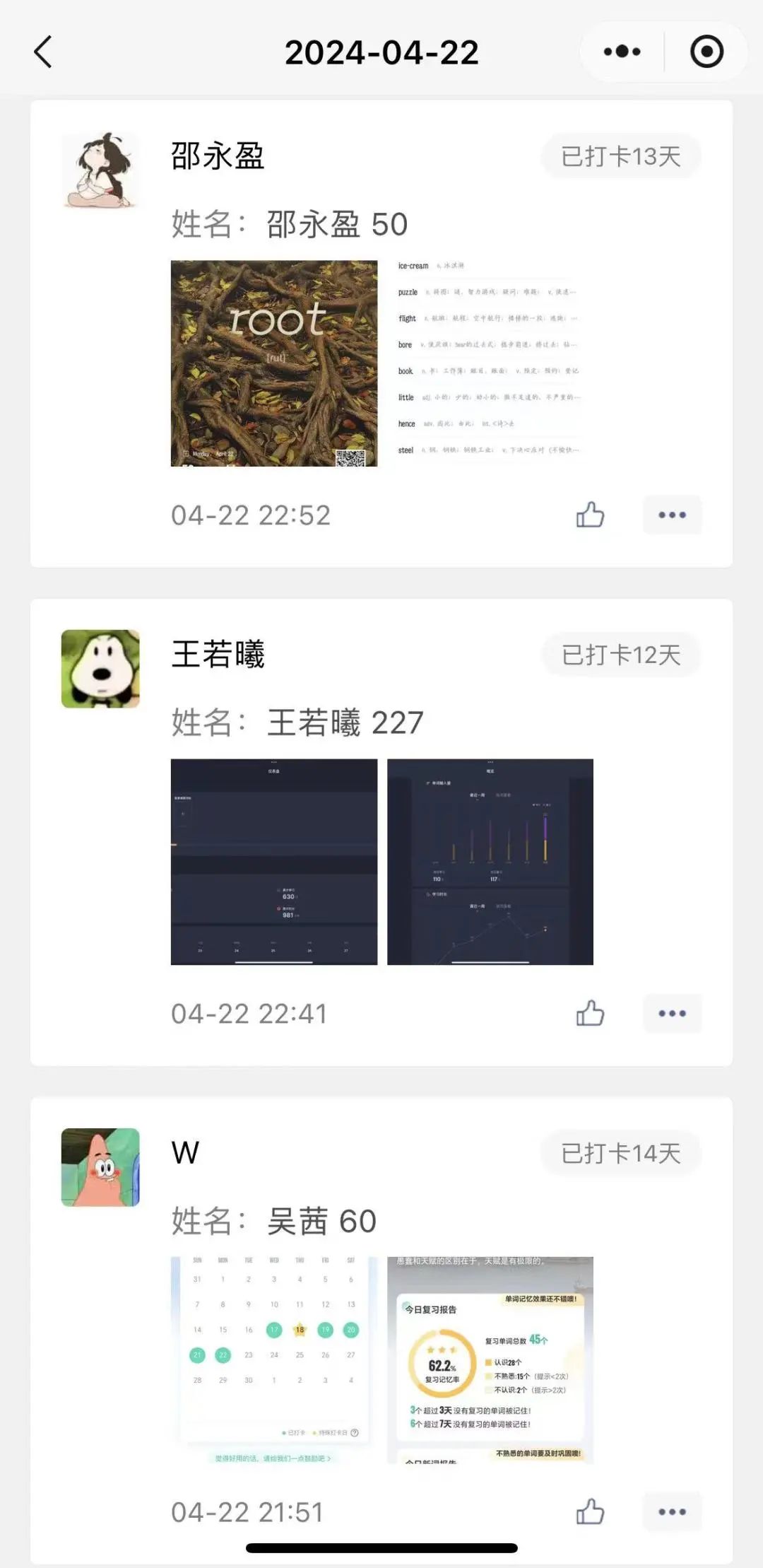763x1568 pixels.
Task: Open more options on 王若曦's post
Action: click(x=672, y=1013)
